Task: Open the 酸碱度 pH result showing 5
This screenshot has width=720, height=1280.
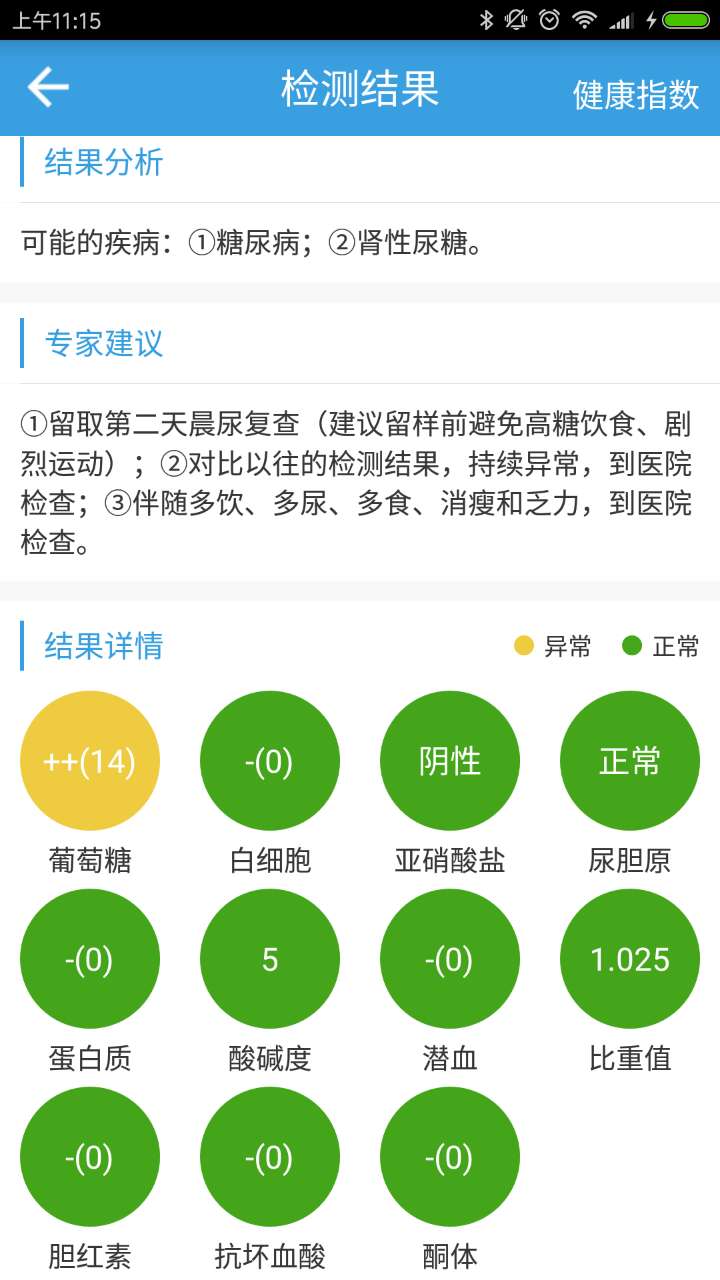Action: click(x=270, y=957)
